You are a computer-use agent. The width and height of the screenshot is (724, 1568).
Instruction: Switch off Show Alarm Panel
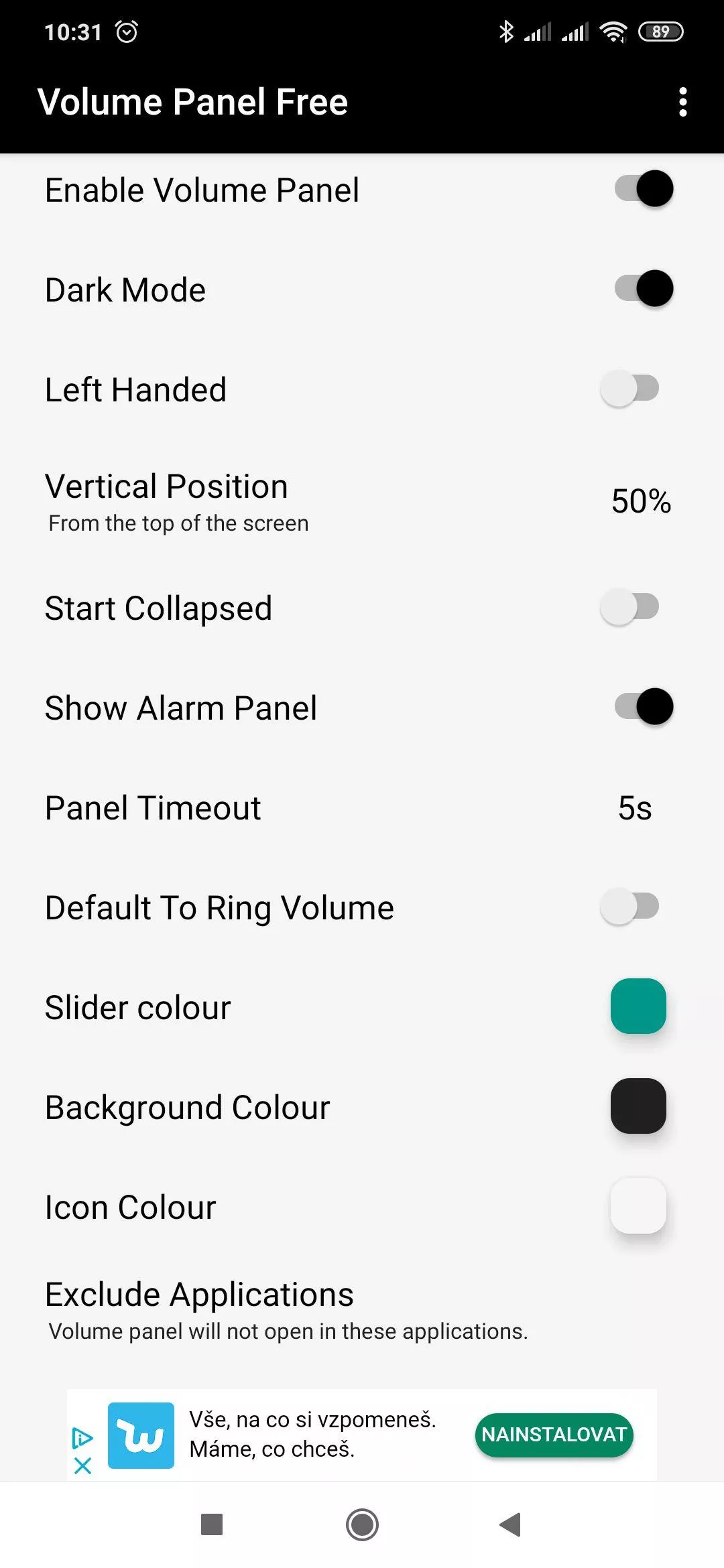pos(644,706)
